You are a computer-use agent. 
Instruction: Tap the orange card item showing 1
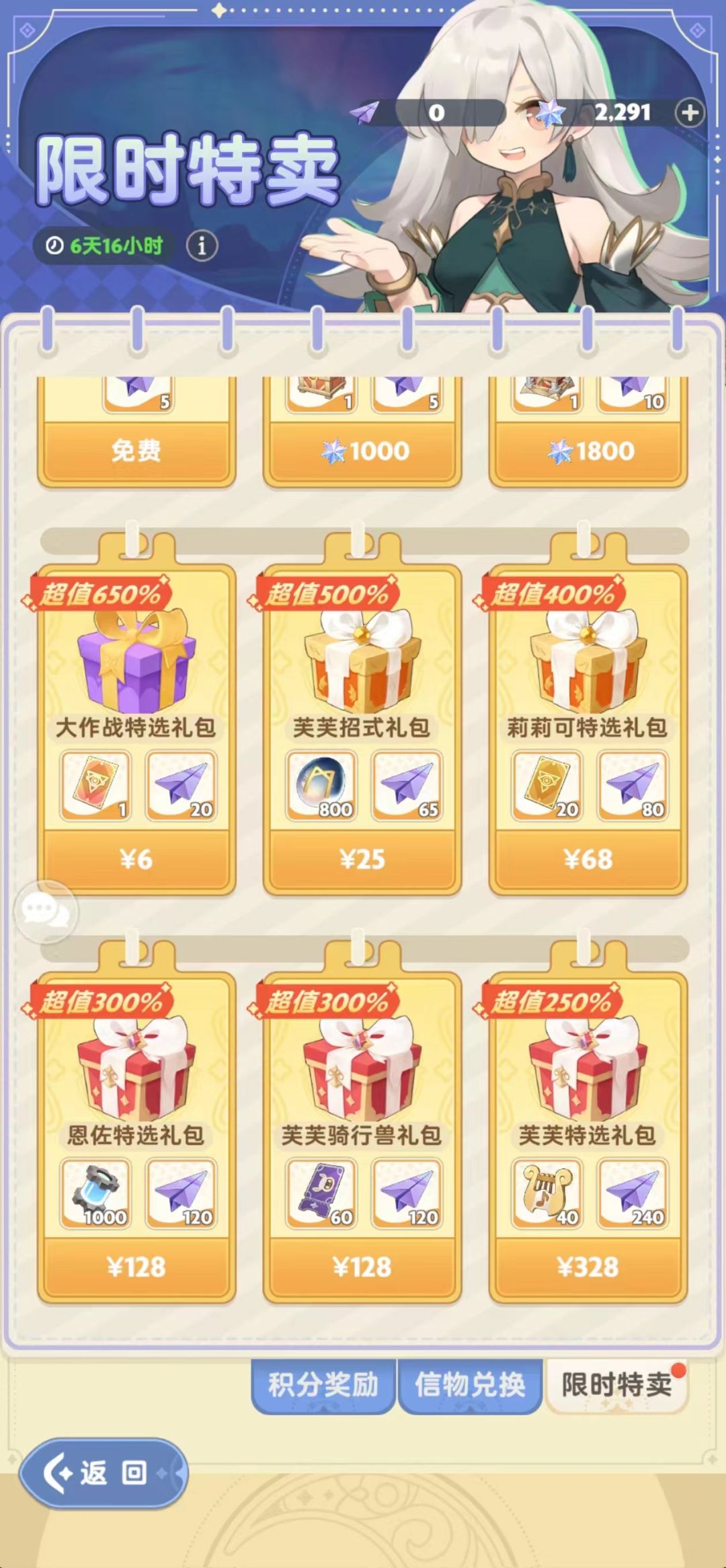[x=94, y=787]
